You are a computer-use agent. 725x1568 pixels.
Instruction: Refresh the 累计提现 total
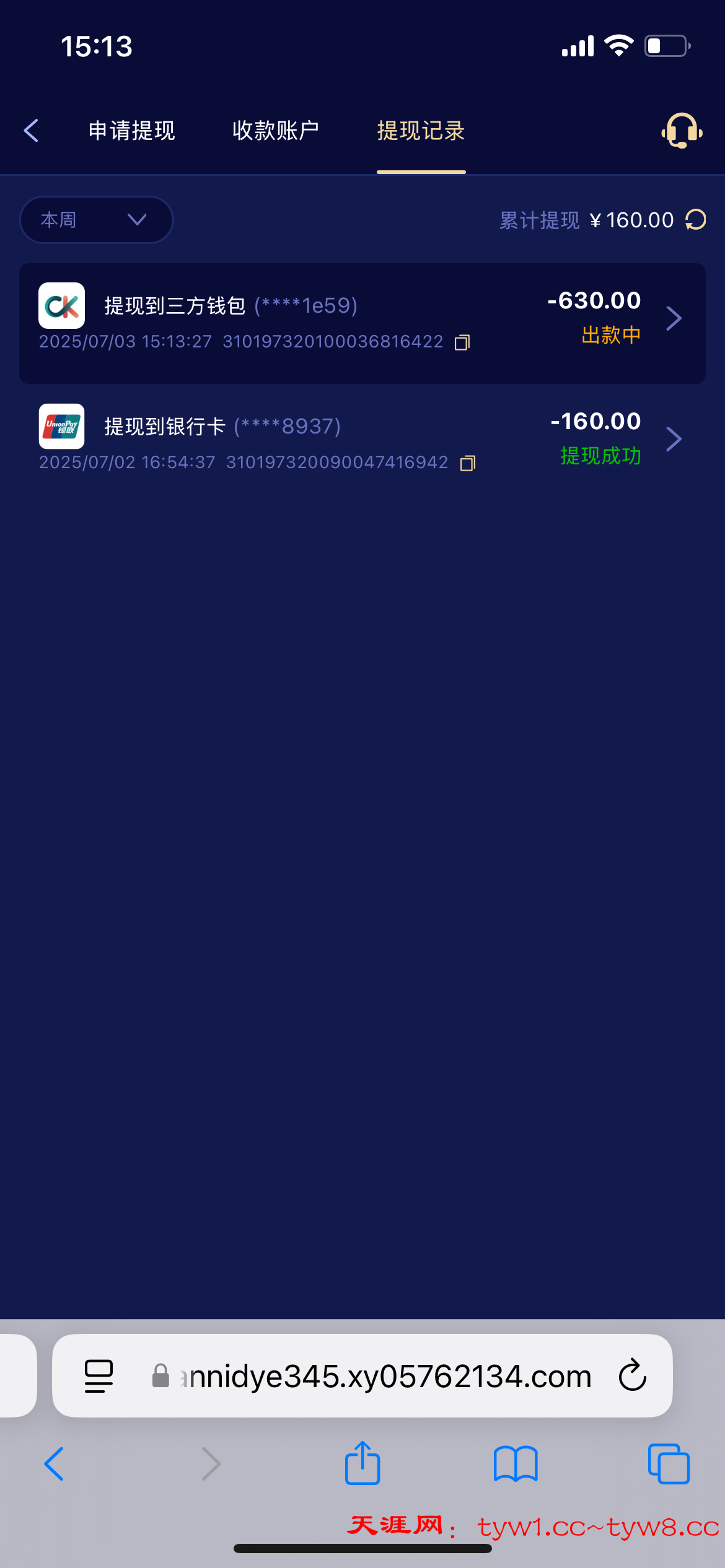pos(696,220)
